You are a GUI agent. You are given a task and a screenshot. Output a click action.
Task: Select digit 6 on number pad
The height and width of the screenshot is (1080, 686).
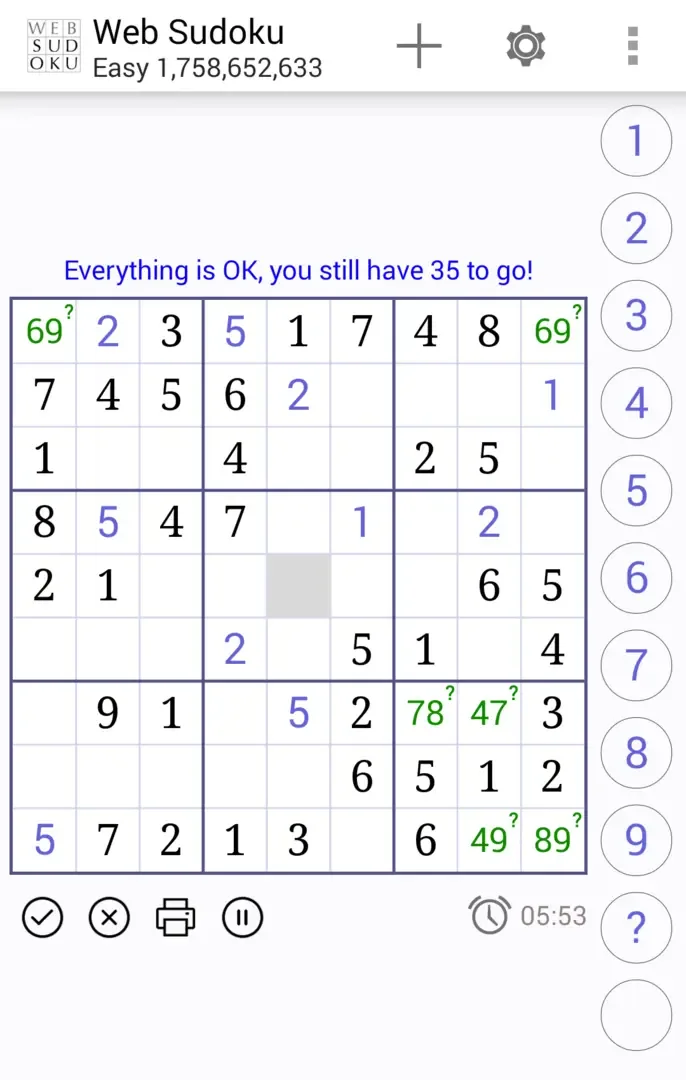click(636, 578)
